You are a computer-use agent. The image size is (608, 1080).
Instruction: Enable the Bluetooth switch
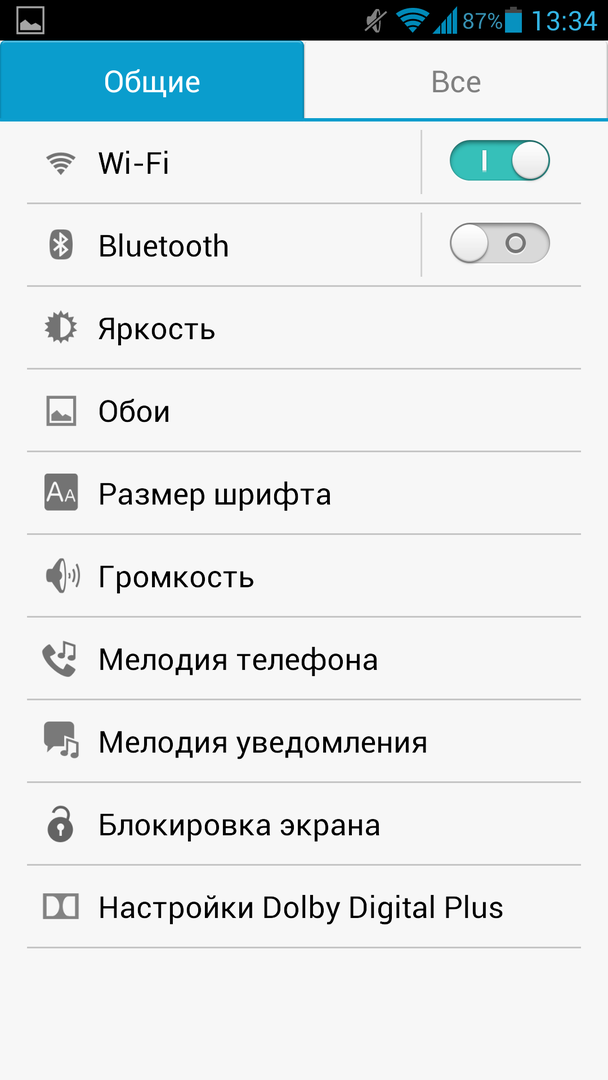point(499,244)
